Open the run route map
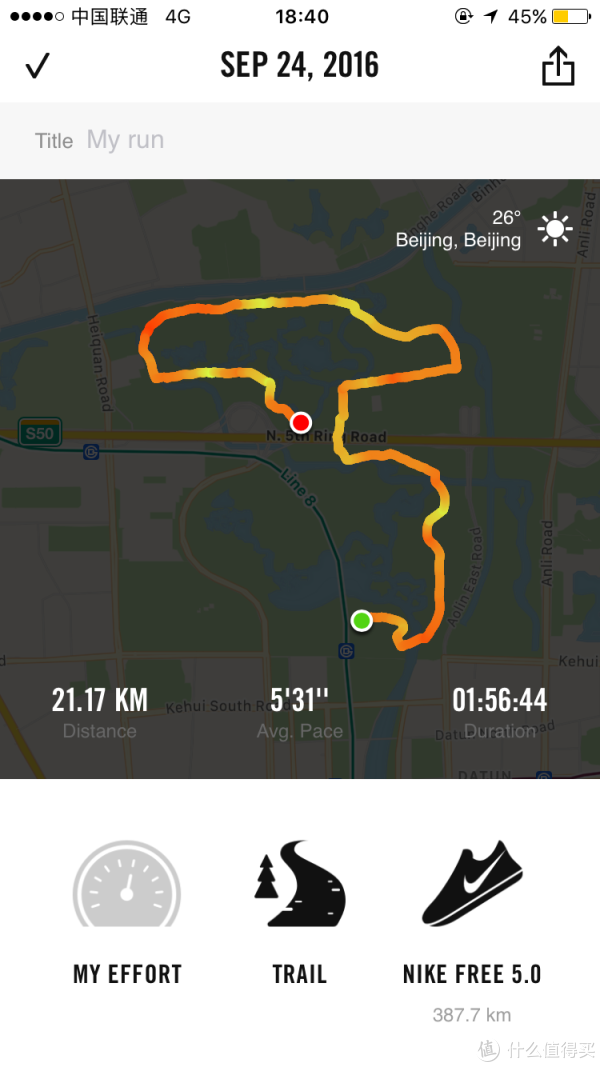Viewport: 600px width, 1067px height. [300, 478]
